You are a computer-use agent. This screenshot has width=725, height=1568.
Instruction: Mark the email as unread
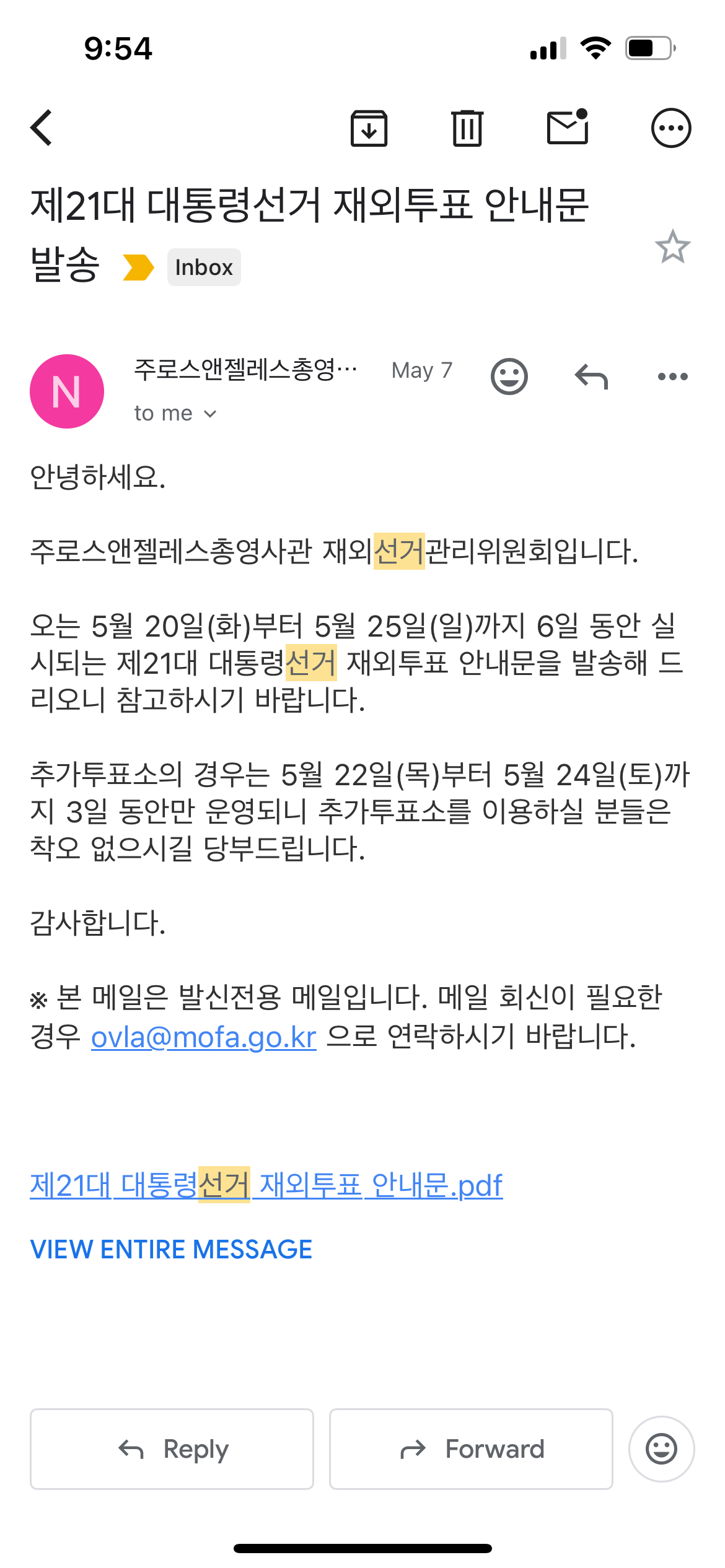coord(568,127)
